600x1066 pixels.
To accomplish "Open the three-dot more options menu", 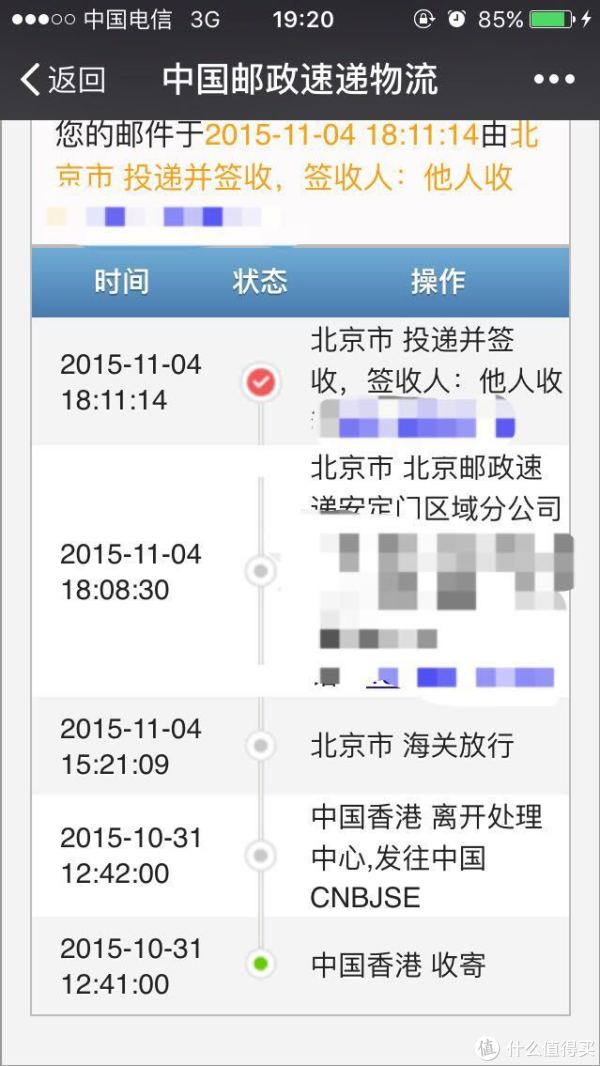I will [554, 80].
